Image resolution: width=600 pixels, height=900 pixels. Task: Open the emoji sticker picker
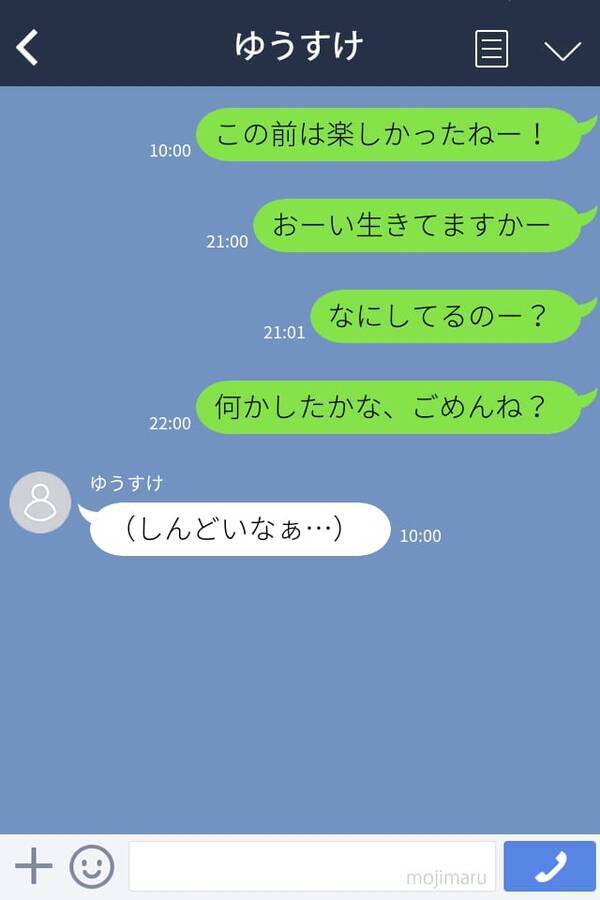coord(92,866)
